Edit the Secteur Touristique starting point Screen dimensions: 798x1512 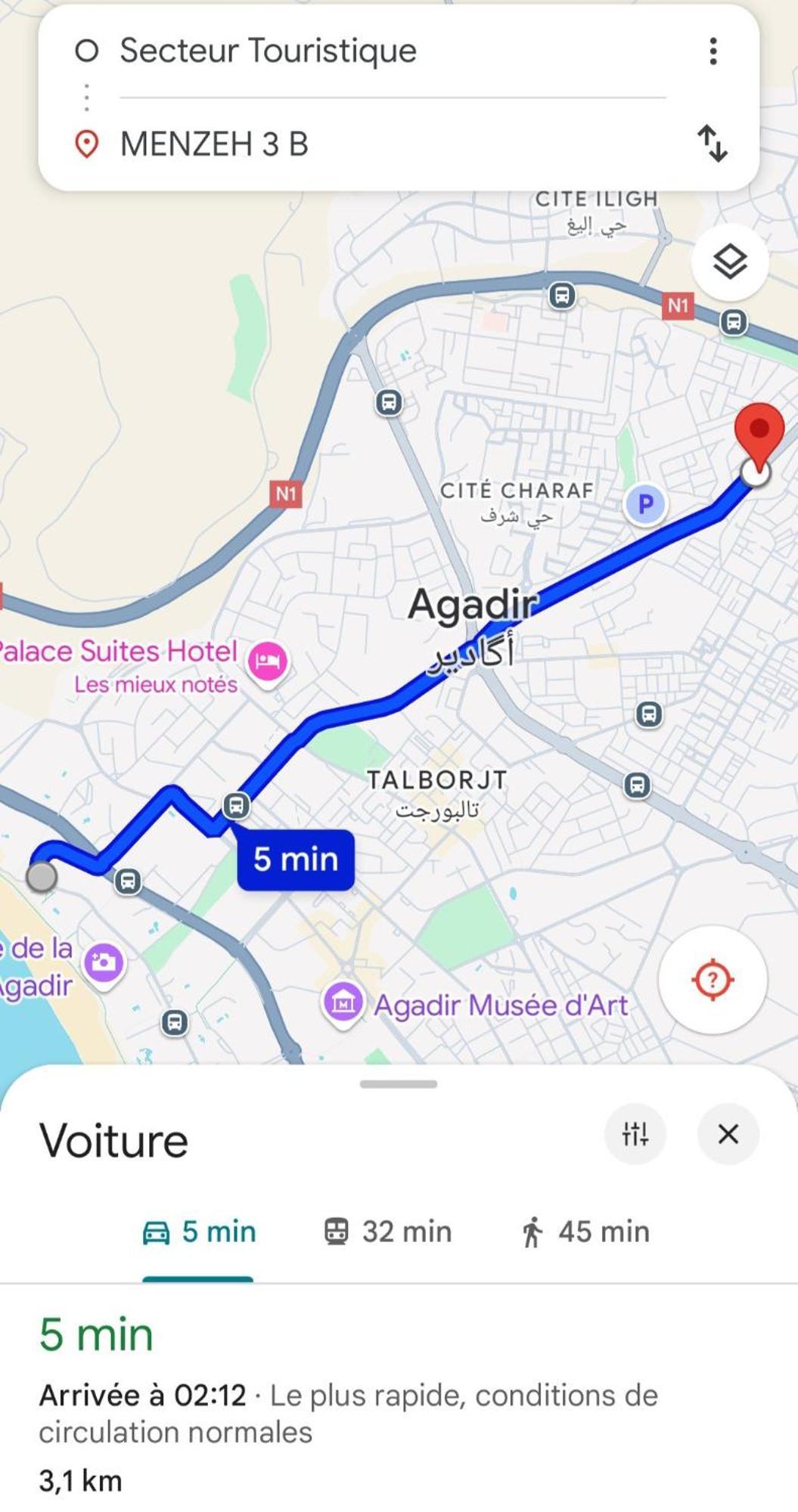point(268,51)
